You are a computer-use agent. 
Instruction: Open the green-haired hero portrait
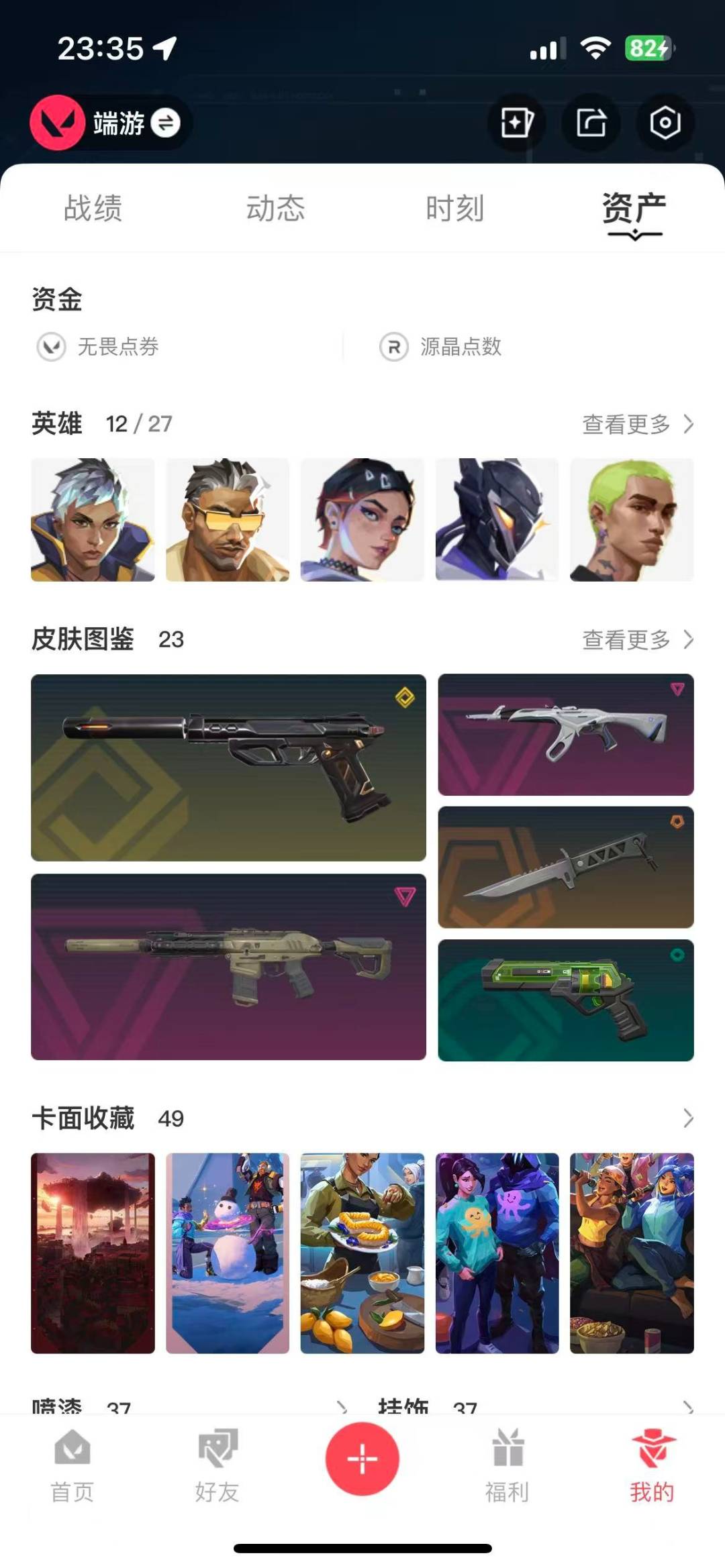tap(632, 520)
